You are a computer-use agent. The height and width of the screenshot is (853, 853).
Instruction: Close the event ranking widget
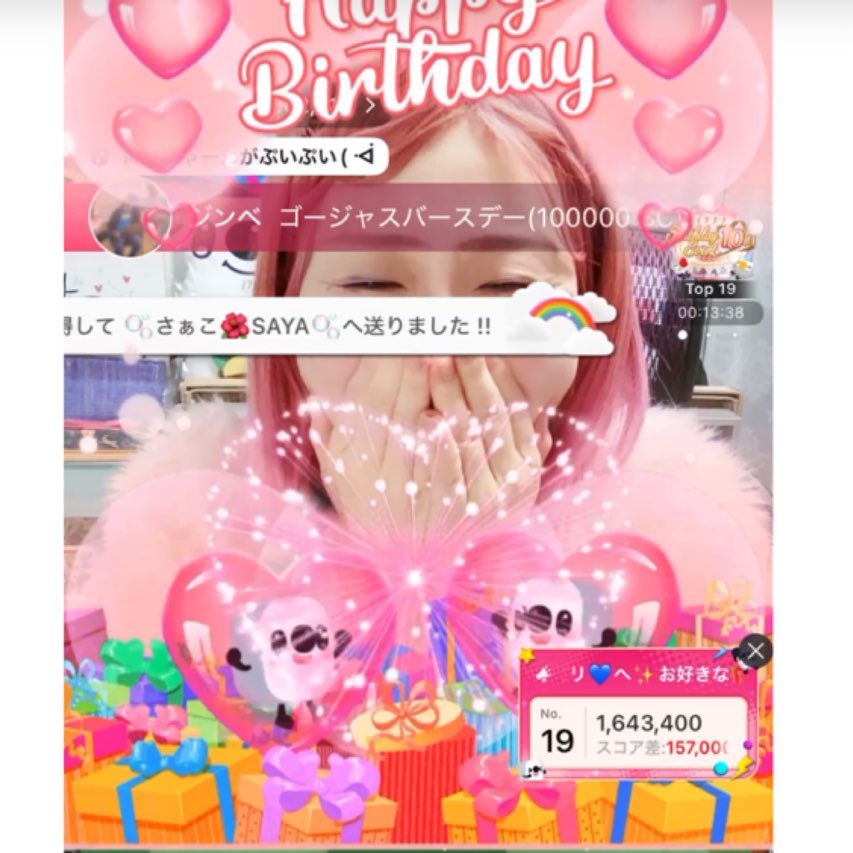click(756, 651)
